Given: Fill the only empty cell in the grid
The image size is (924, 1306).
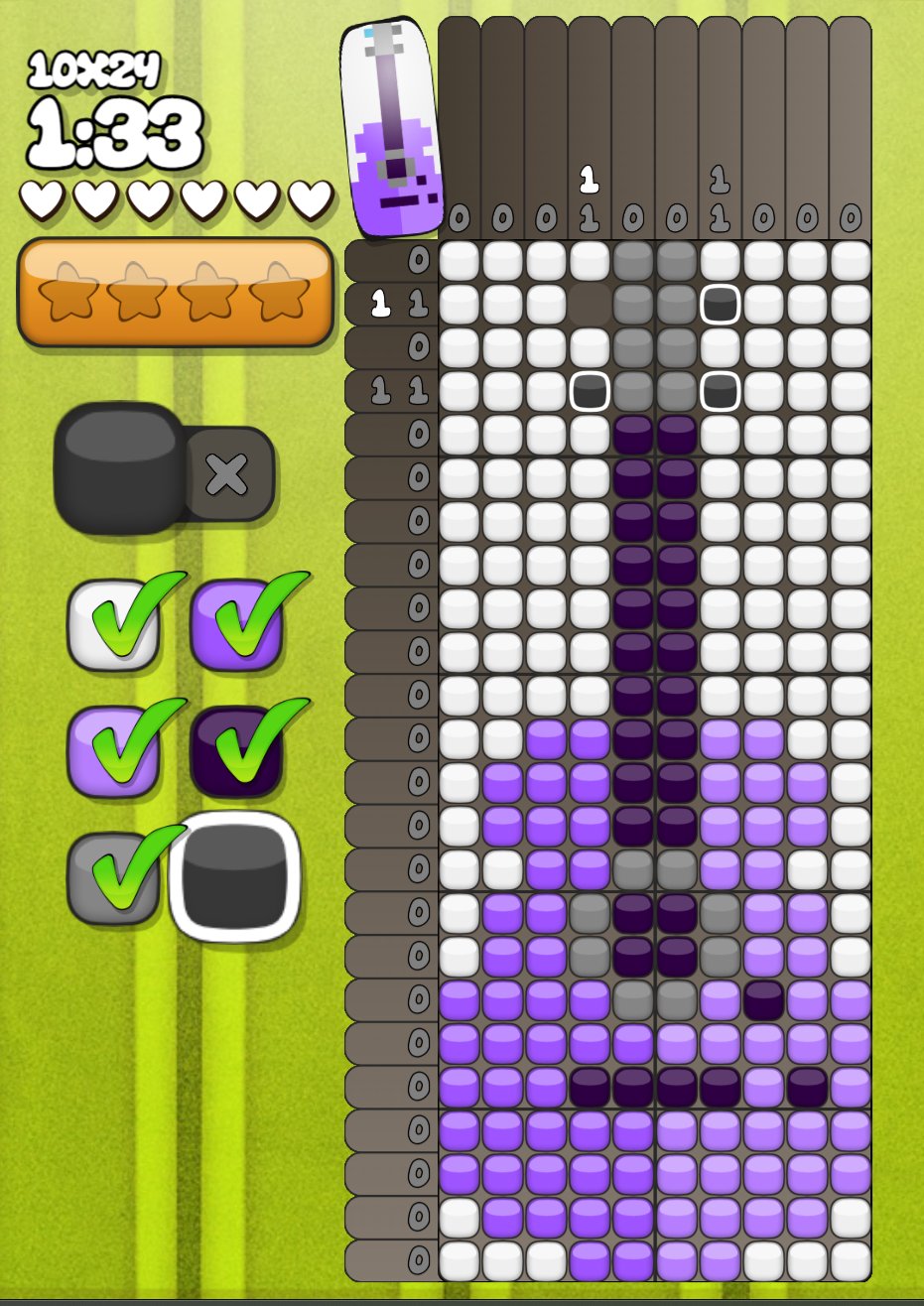Looking at the screenshot, I should click(x=590, y=304).
